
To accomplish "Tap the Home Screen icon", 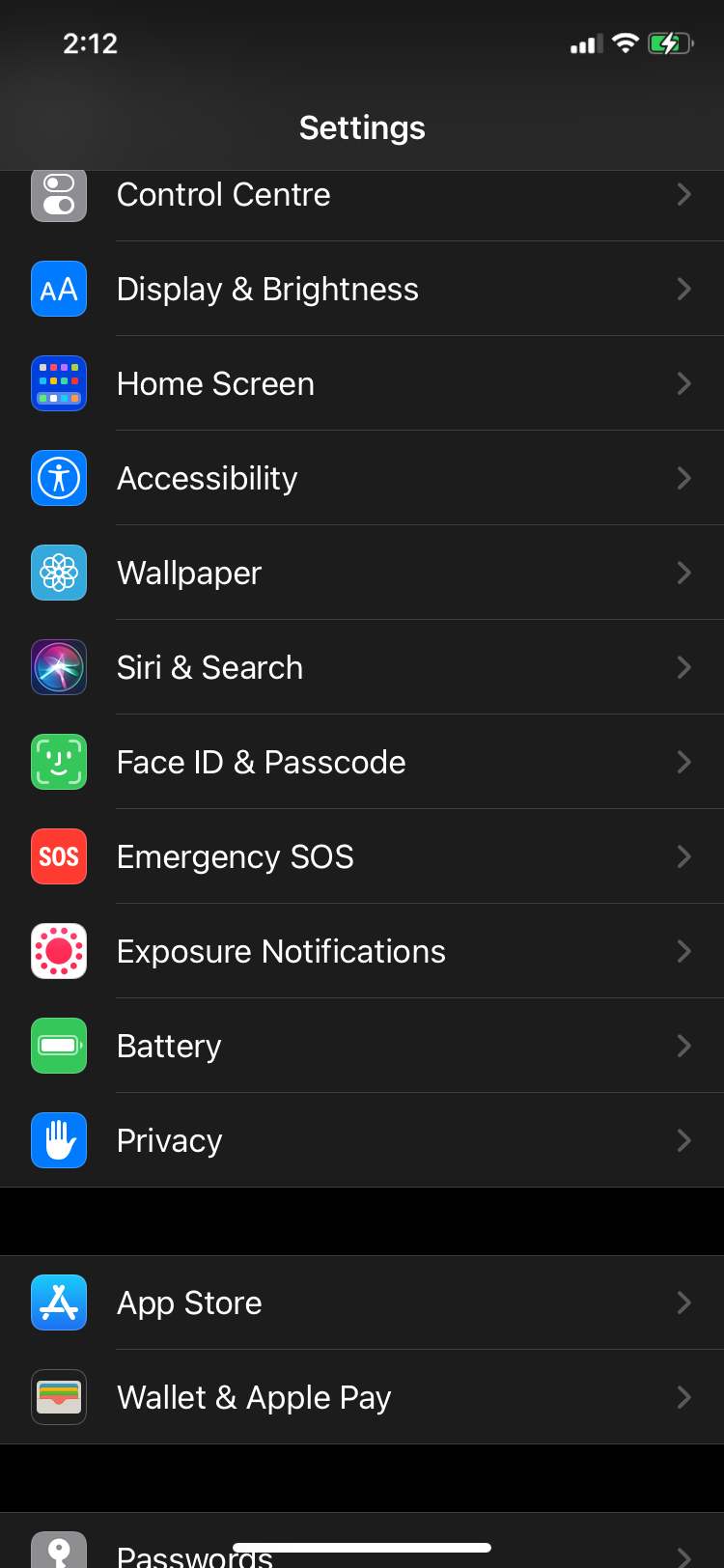I will (x=59, y=383).
